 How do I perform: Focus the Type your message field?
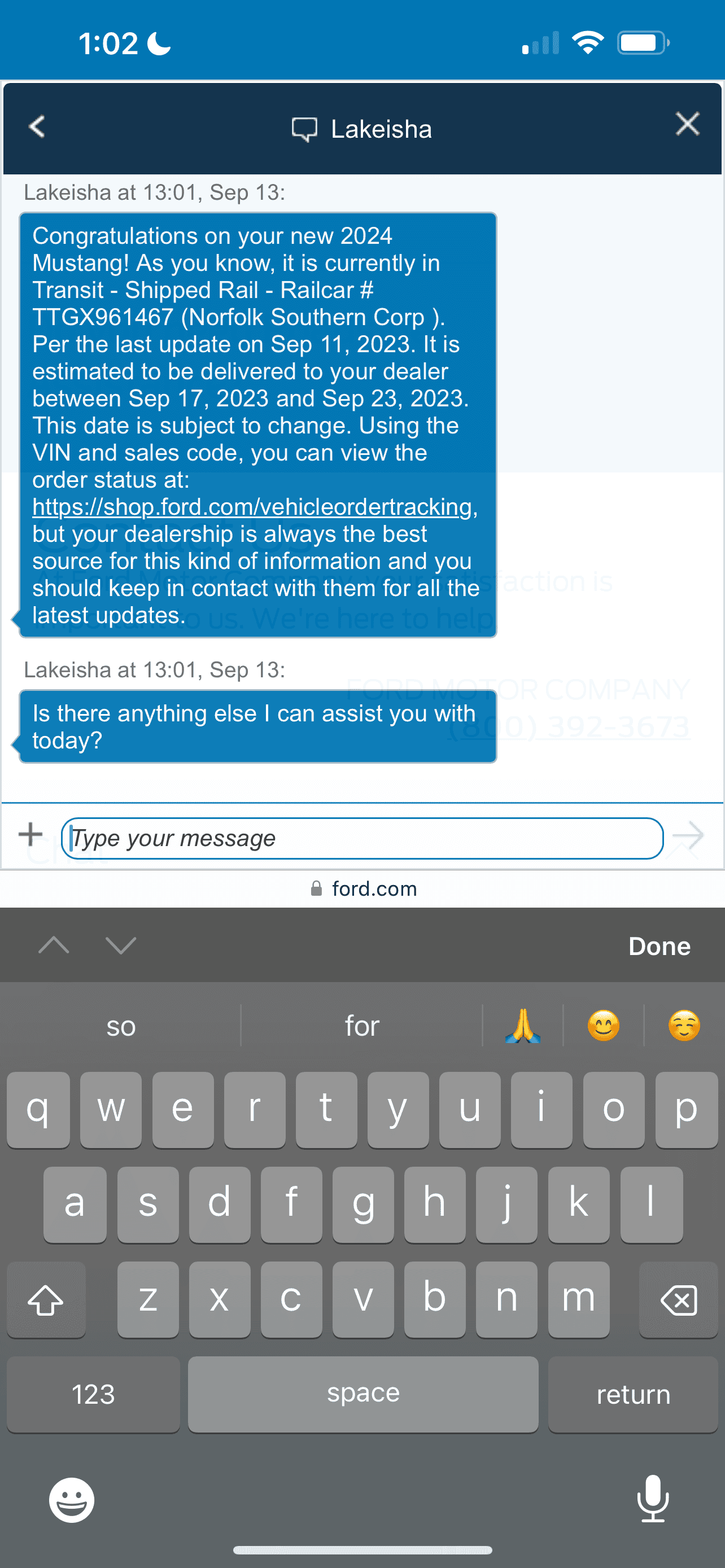(361, 838)
